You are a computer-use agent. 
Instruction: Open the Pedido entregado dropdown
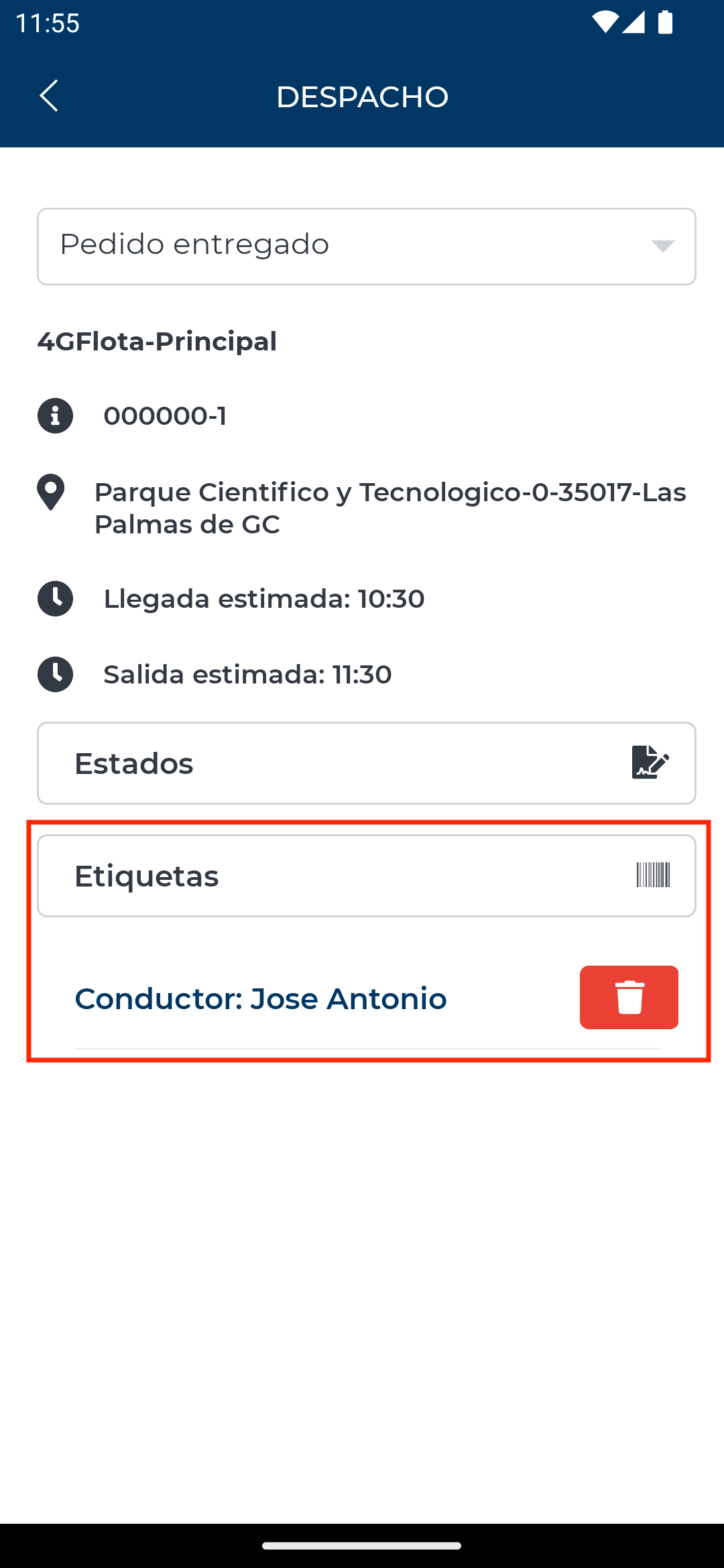pos(366,246)
